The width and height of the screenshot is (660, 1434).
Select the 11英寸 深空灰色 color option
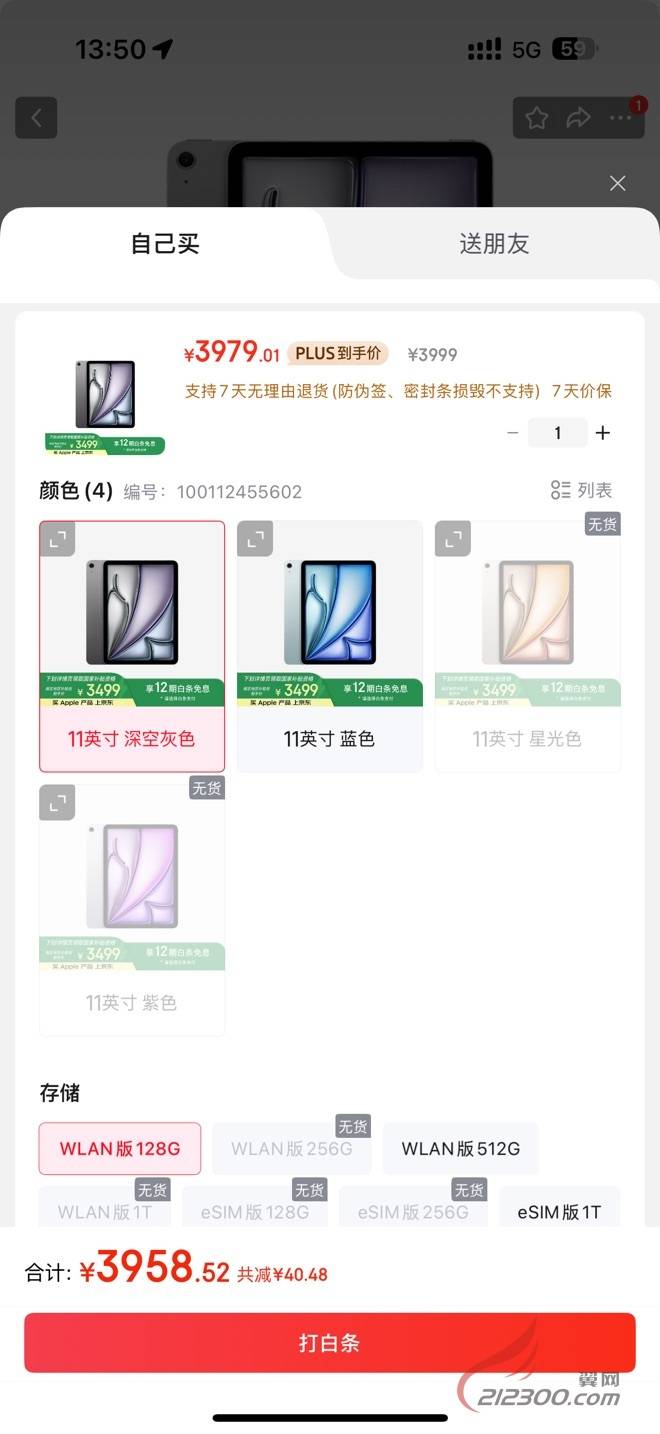tap(132, 739)
